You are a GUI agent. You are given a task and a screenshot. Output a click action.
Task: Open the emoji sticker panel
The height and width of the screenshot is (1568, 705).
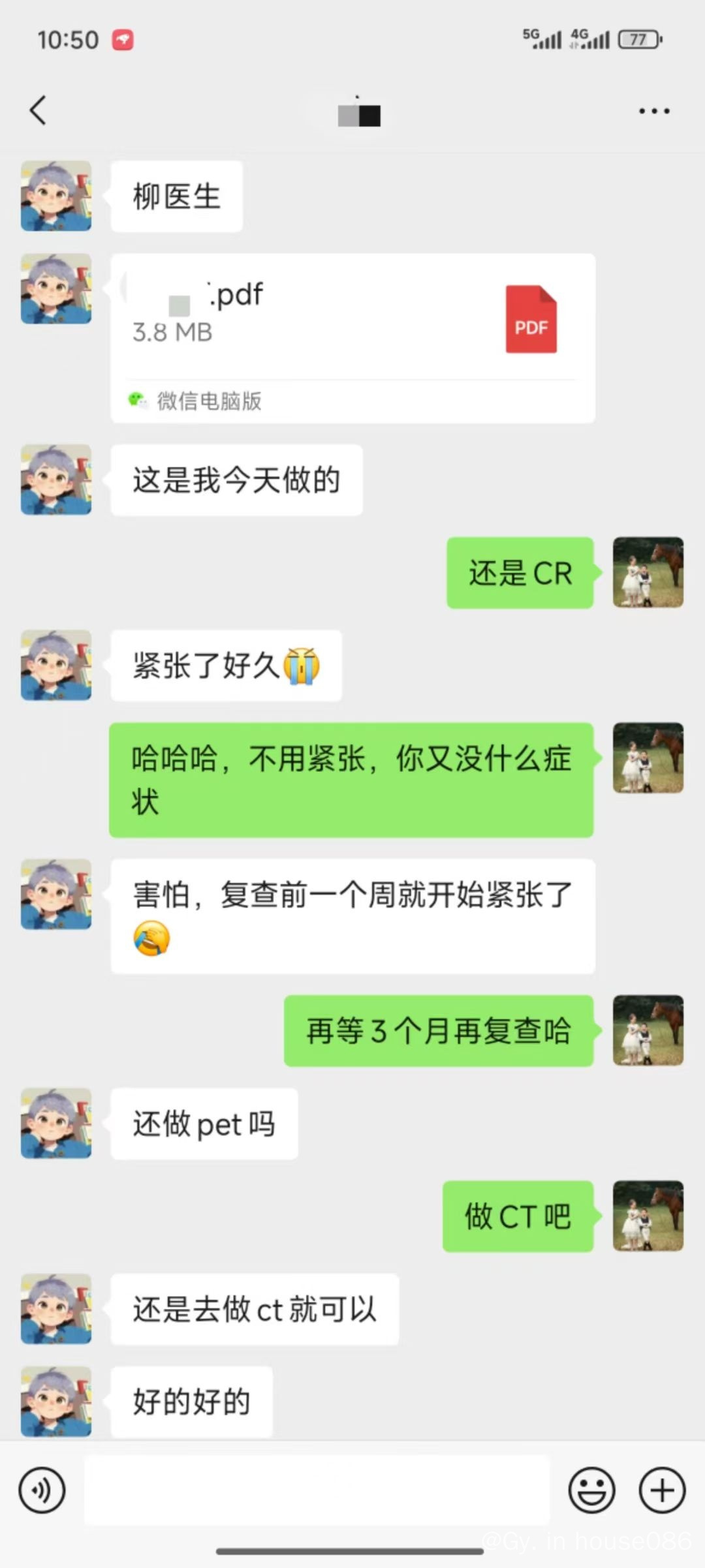point(591,1490)
